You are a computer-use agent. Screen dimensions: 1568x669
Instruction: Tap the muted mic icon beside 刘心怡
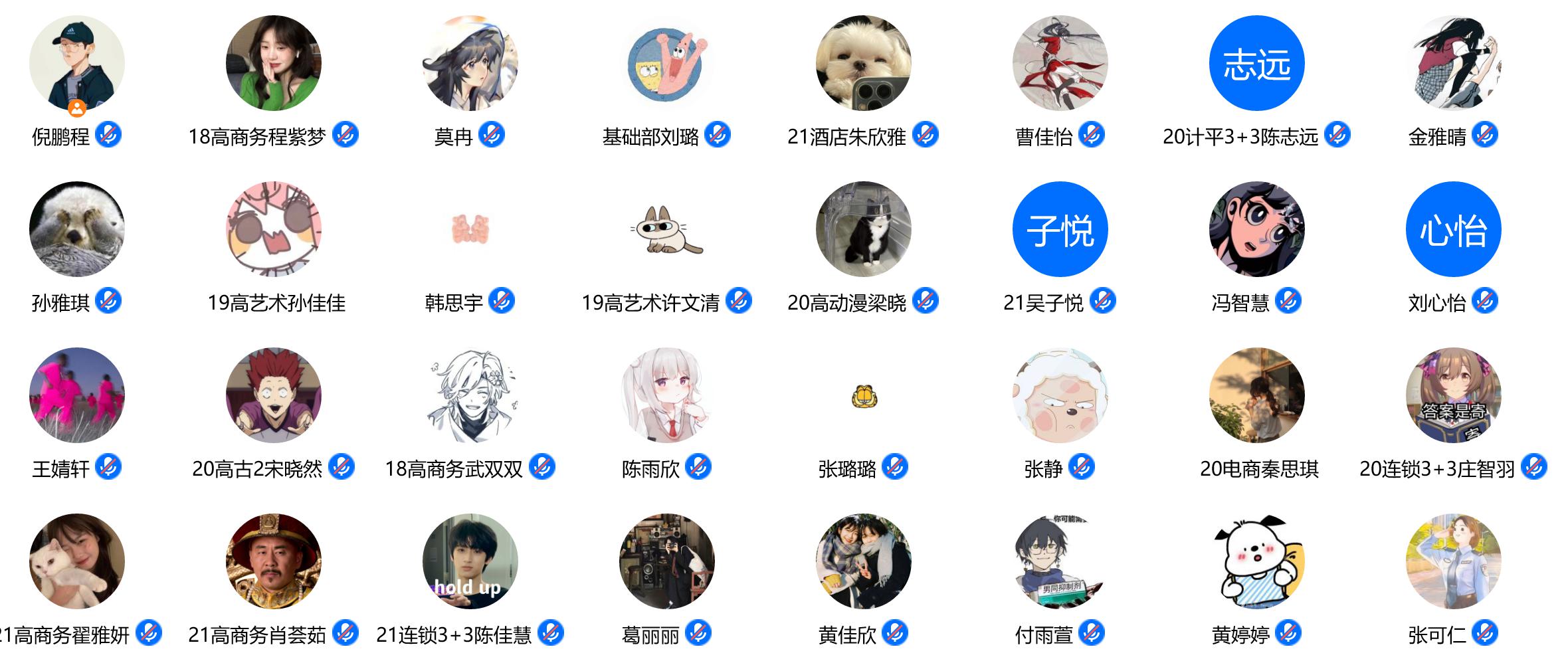(x=1485, y=302)
